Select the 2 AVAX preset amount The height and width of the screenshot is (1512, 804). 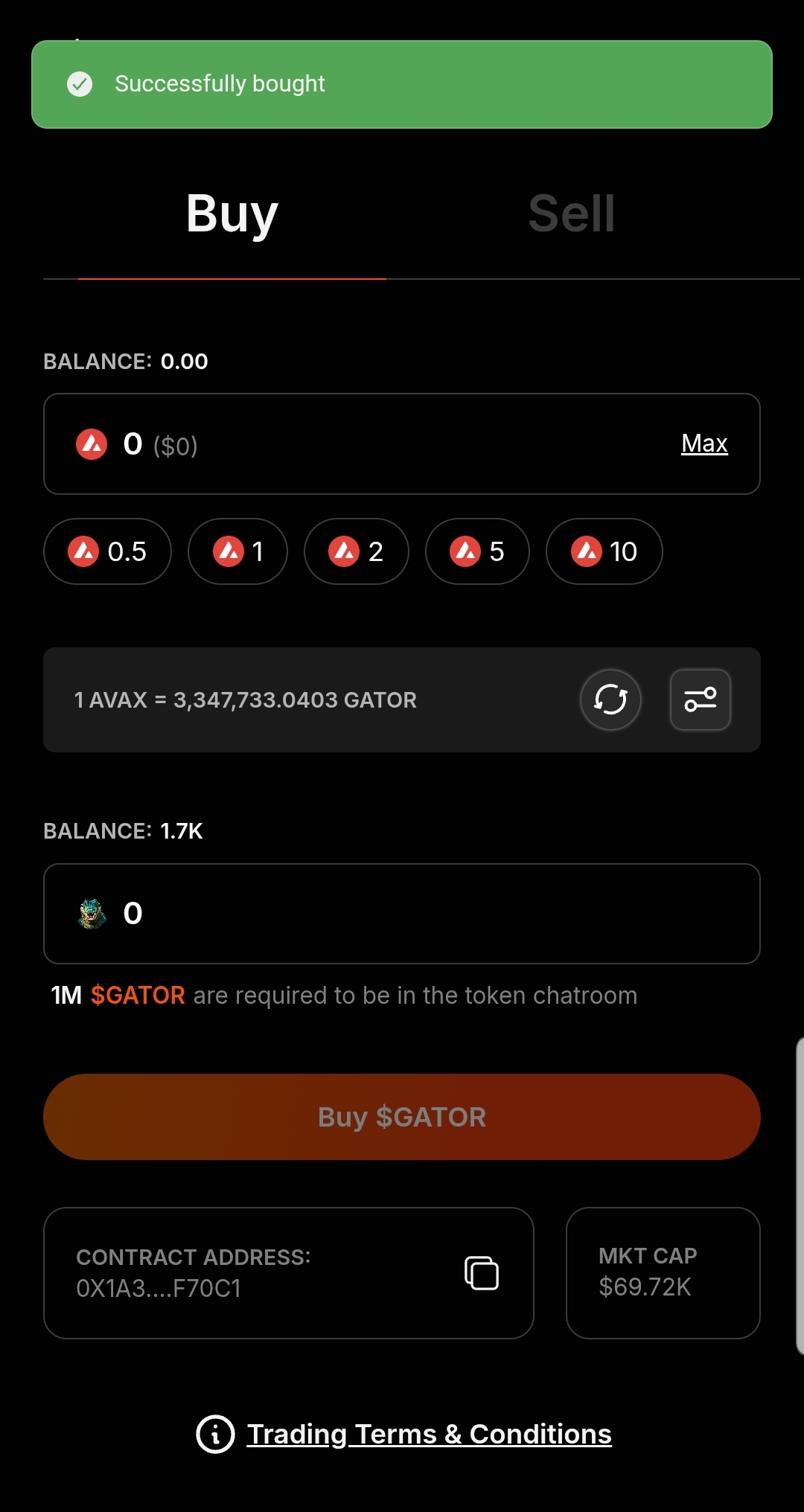(356, 551)
